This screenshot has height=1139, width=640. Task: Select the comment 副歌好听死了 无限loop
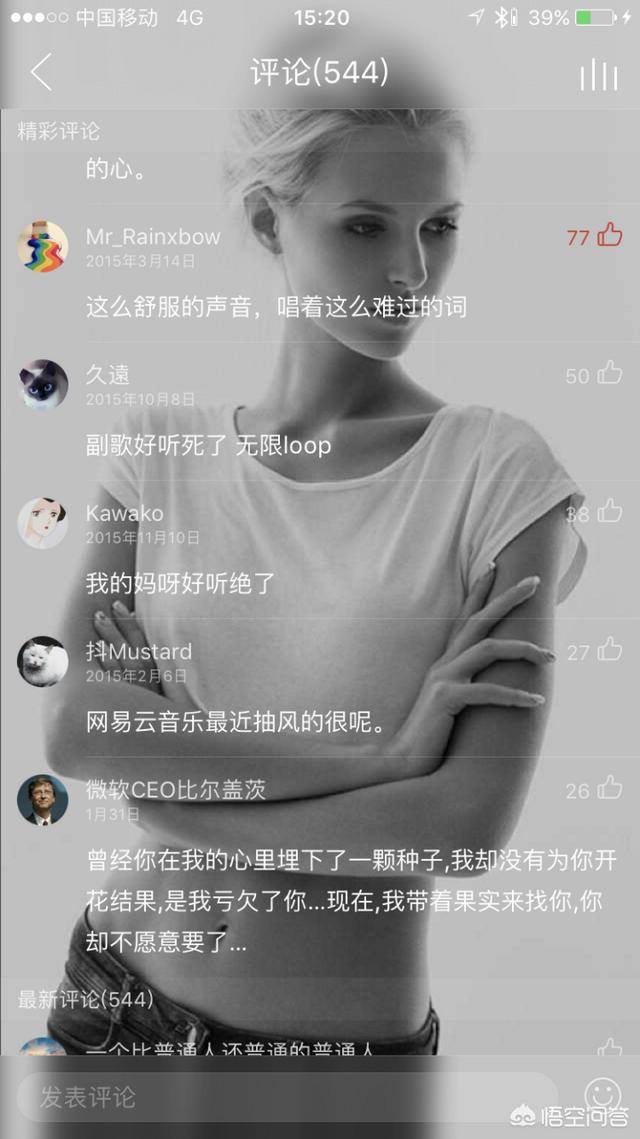click(x=208, y=445)
